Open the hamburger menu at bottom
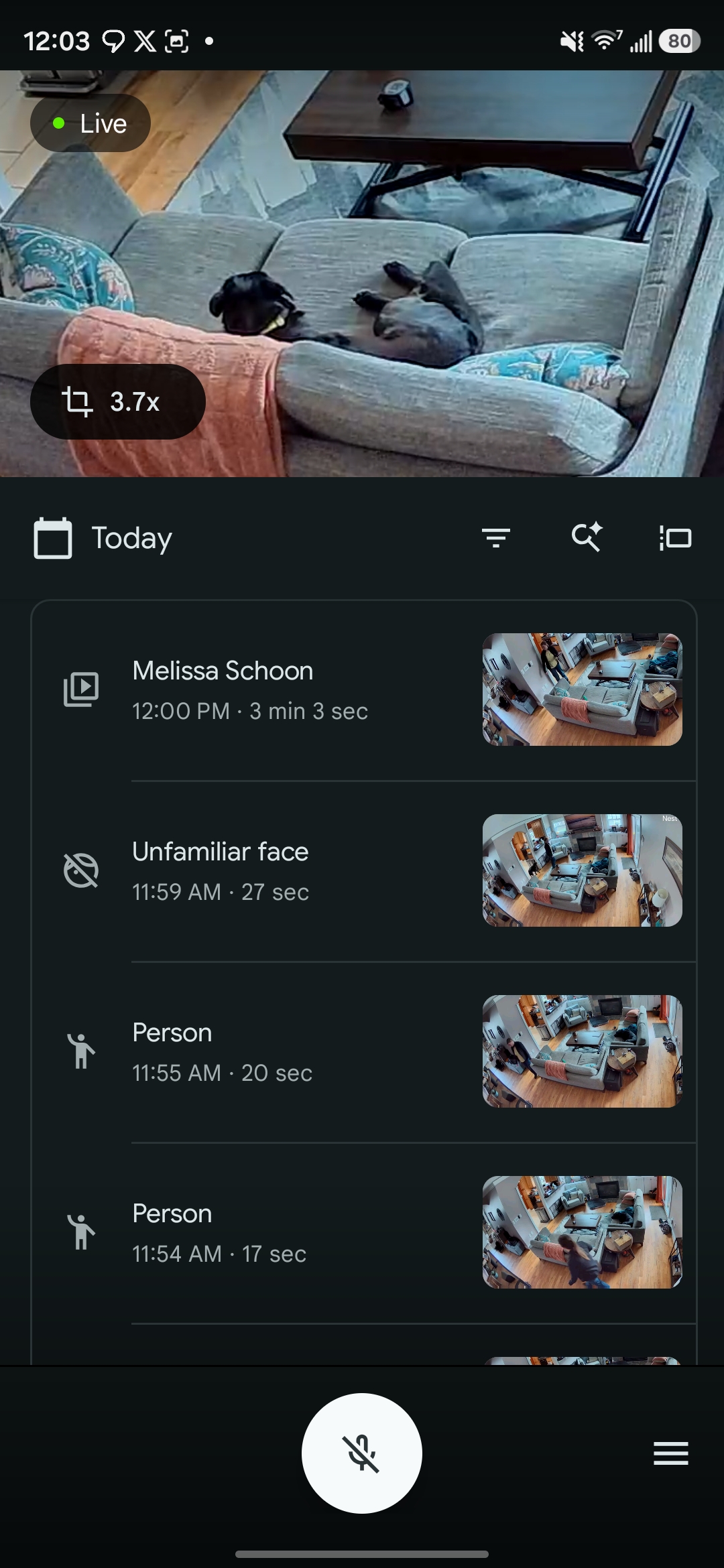724x1568 pixels. [670, 1453]
